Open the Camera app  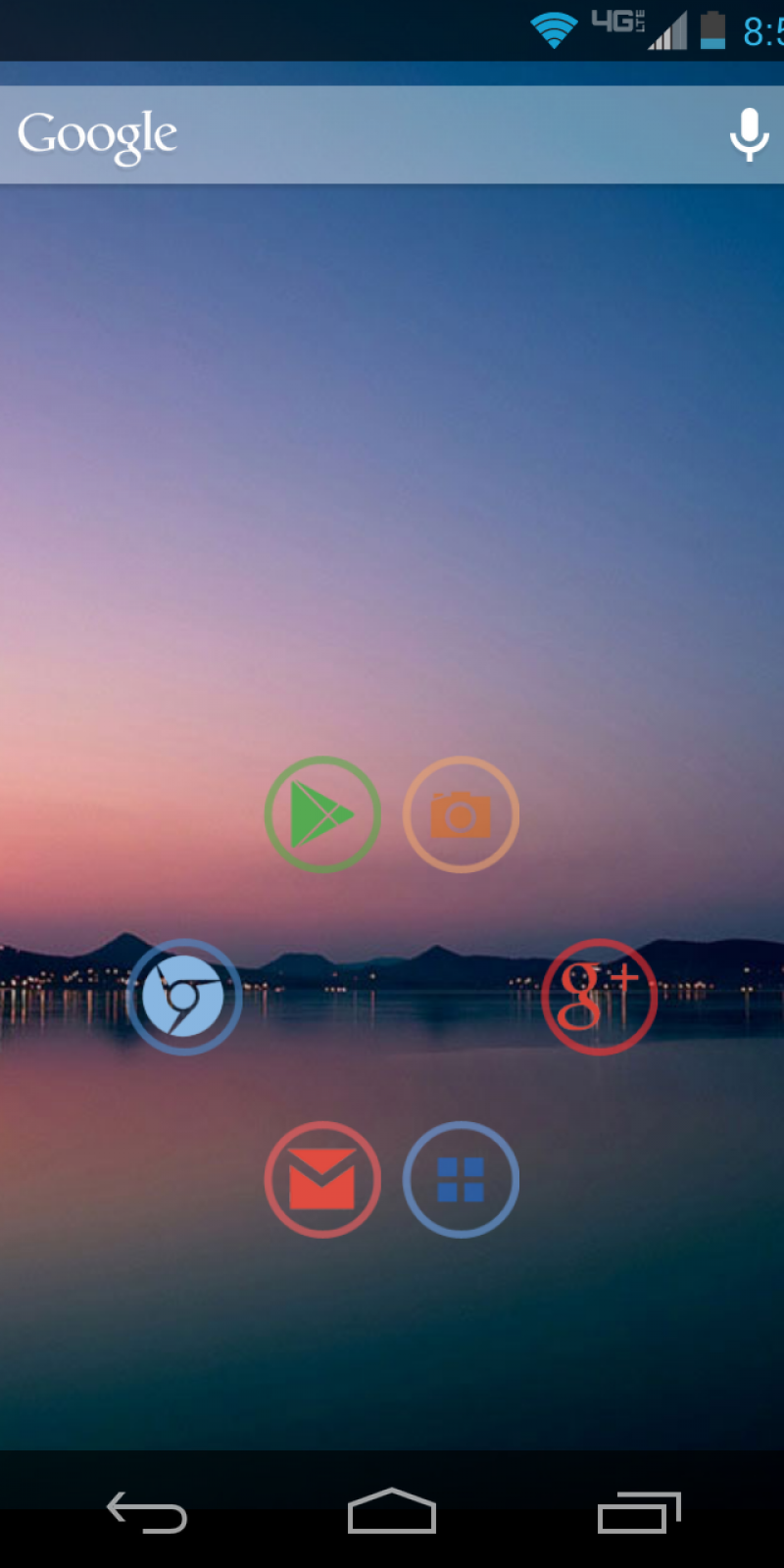tap(461, 814)
